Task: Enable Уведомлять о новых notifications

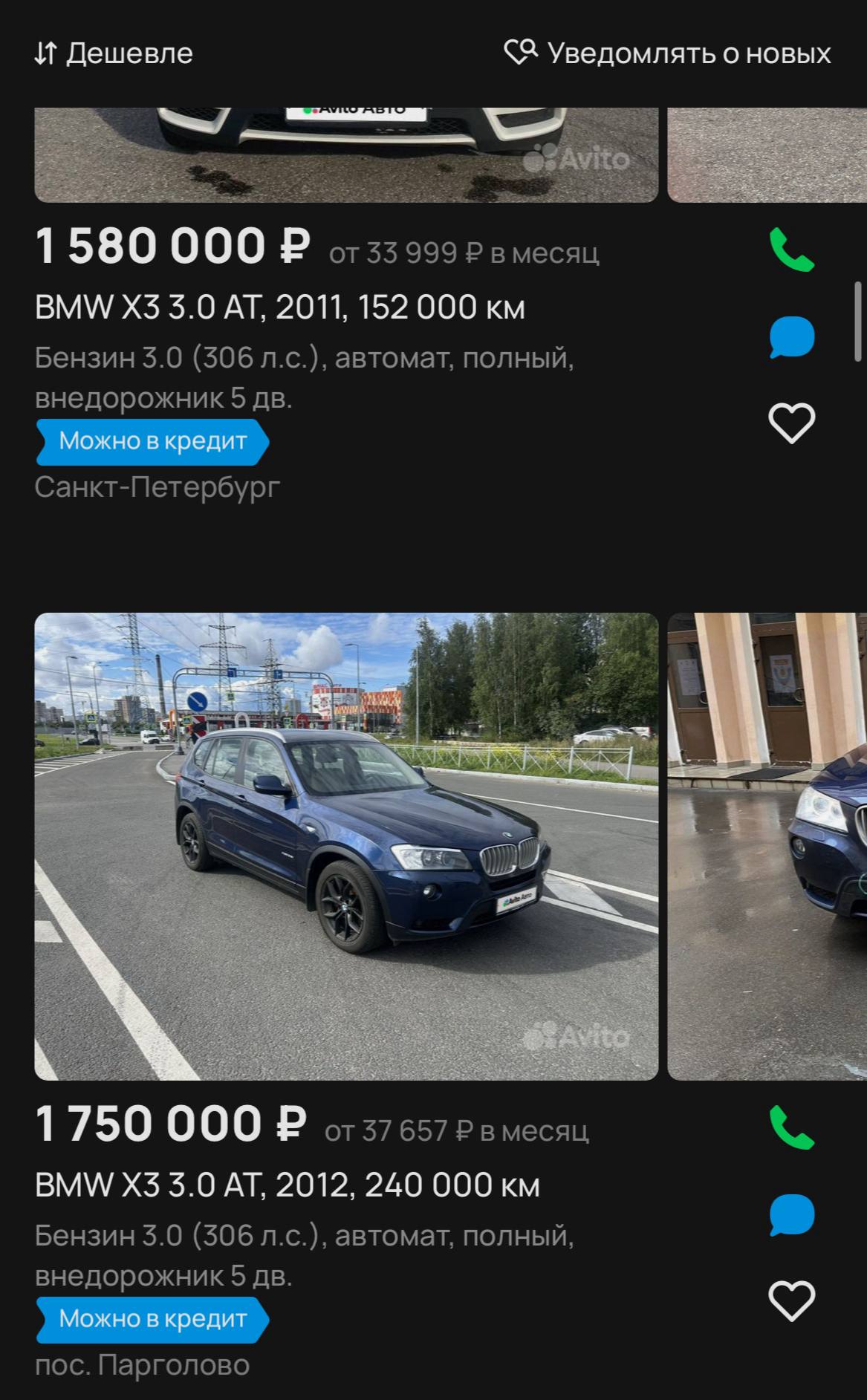Action: pos(668,53)
